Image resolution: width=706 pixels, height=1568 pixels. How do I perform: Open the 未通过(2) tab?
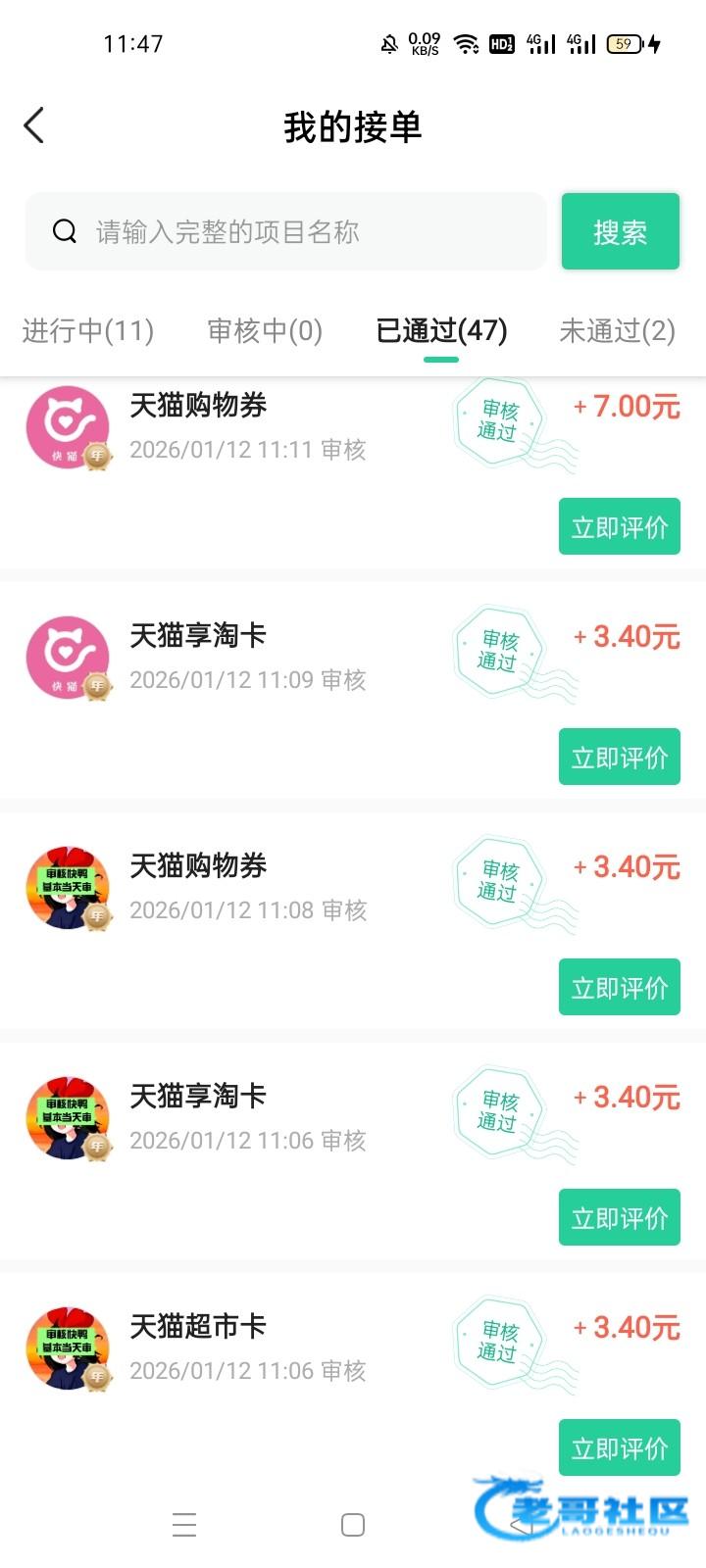617,331
